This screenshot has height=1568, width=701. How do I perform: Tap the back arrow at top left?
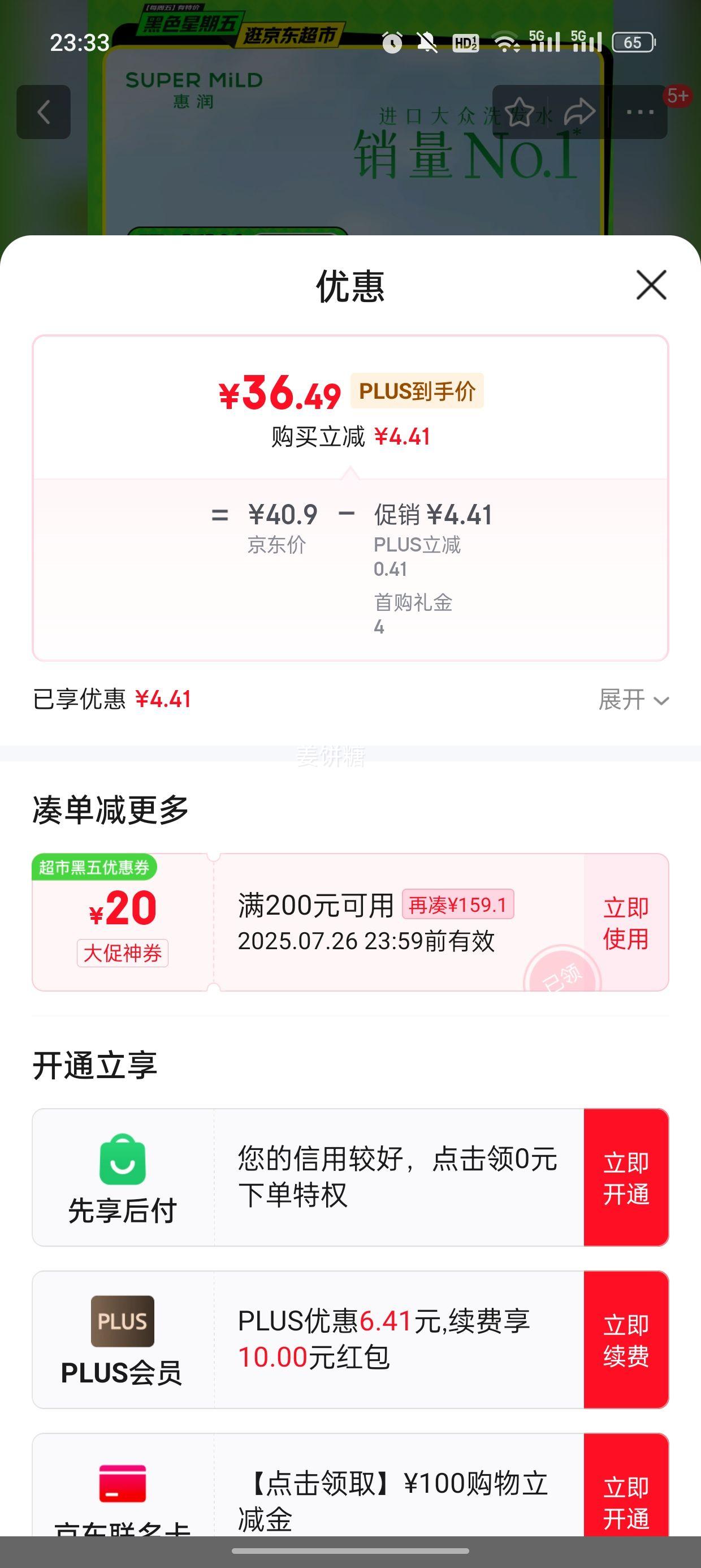[x=45, y=111]
